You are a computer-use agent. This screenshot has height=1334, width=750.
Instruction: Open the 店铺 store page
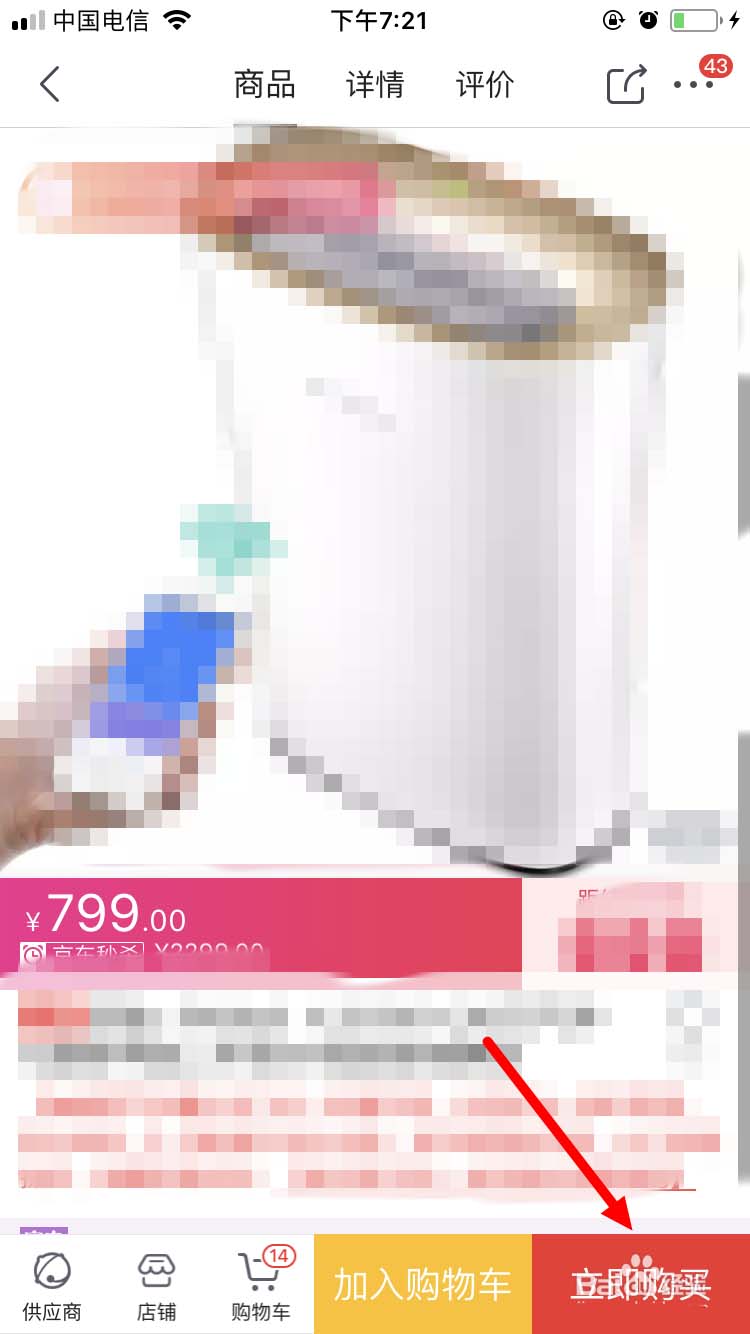tap(157, 1284)
